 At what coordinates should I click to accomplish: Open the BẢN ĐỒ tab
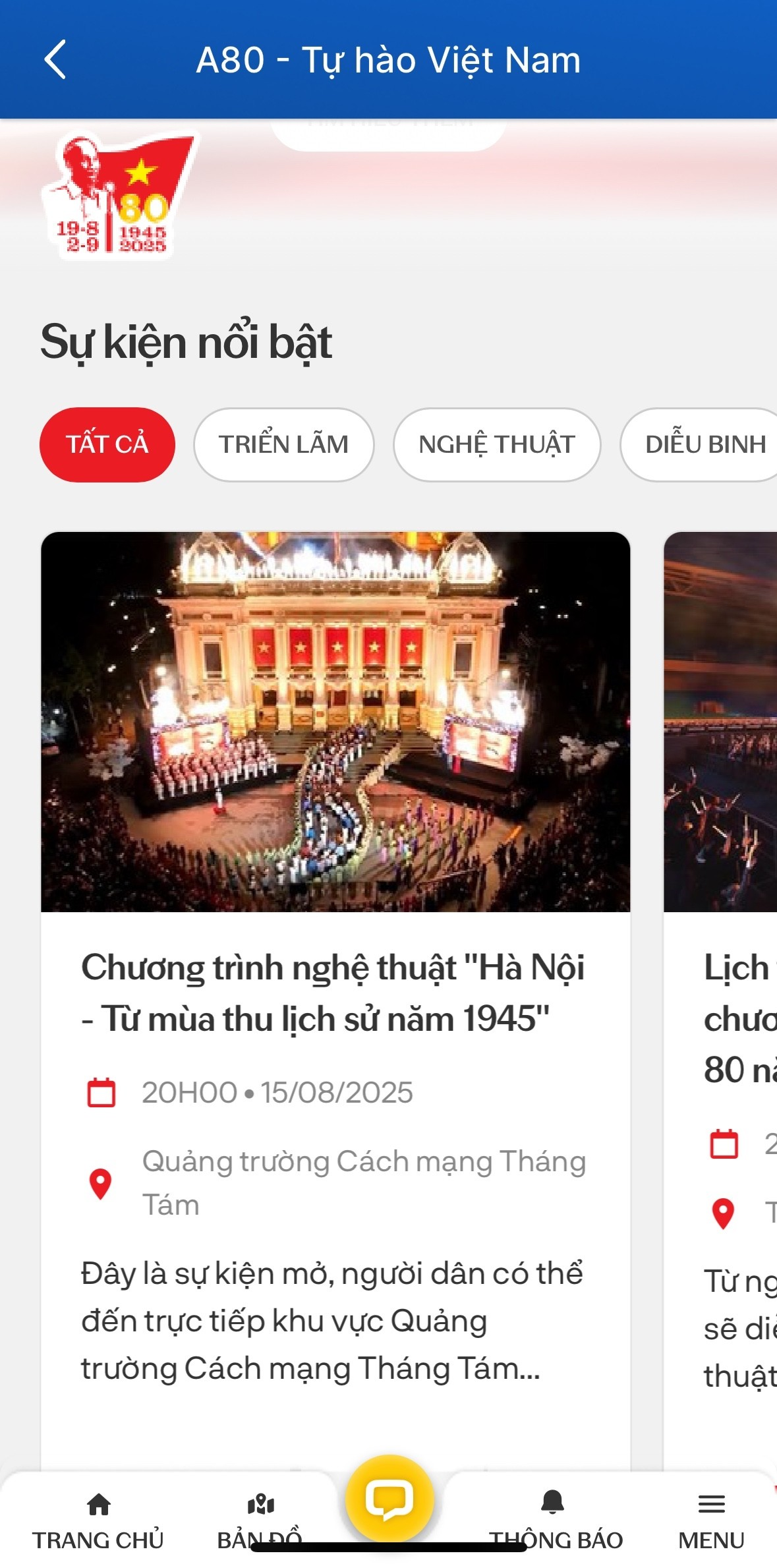click(260, 1521)
